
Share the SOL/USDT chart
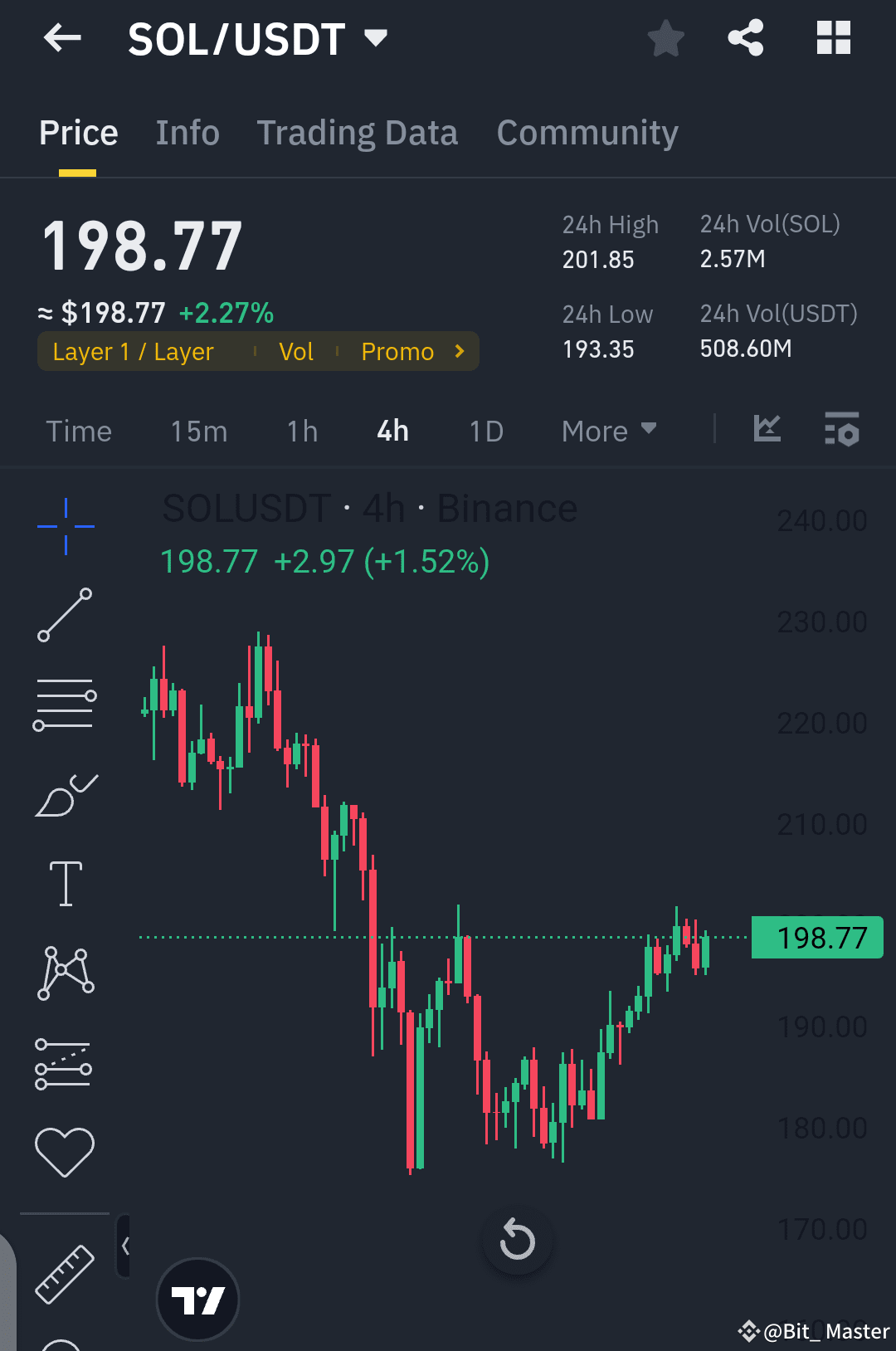[x=744, y=37]
